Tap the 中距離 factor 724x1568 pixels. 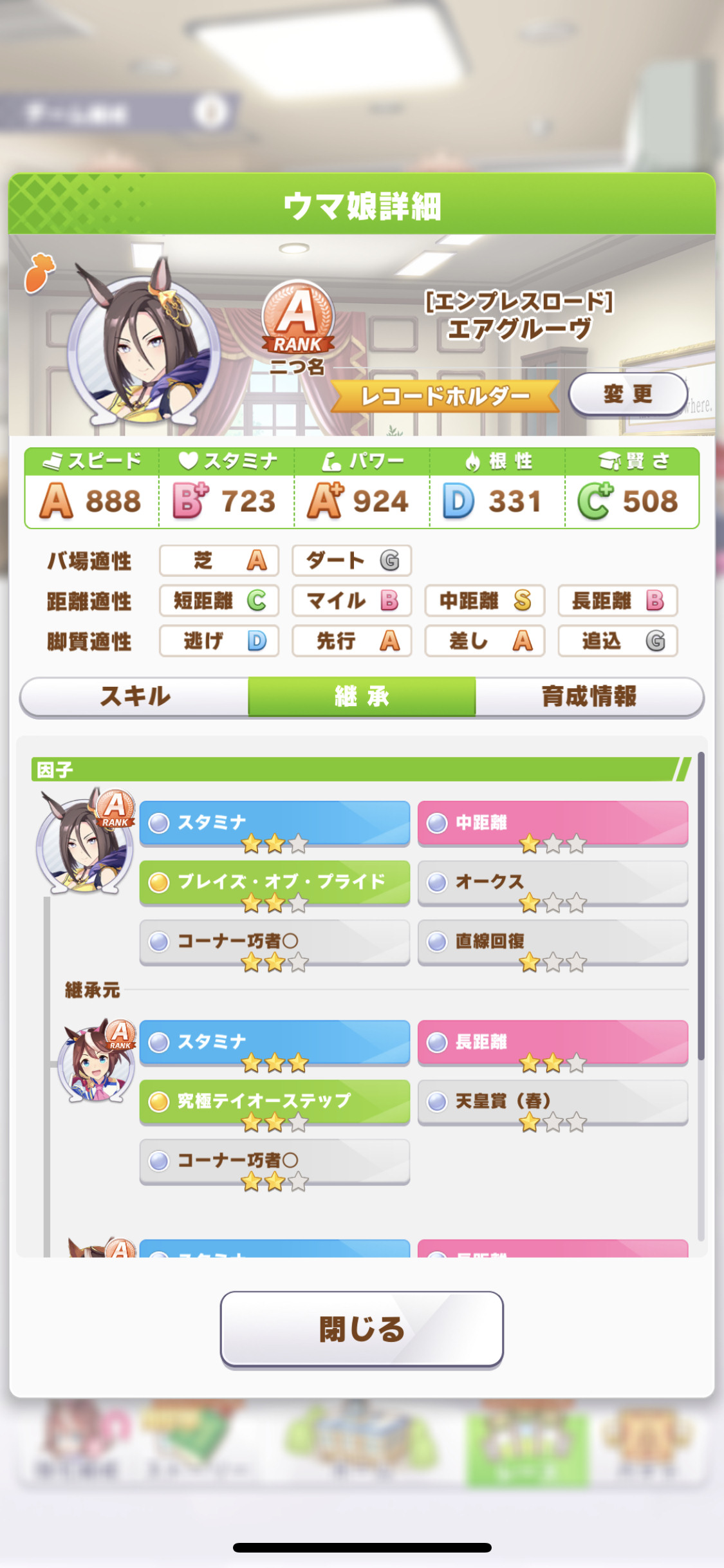(x=553, y=823)
